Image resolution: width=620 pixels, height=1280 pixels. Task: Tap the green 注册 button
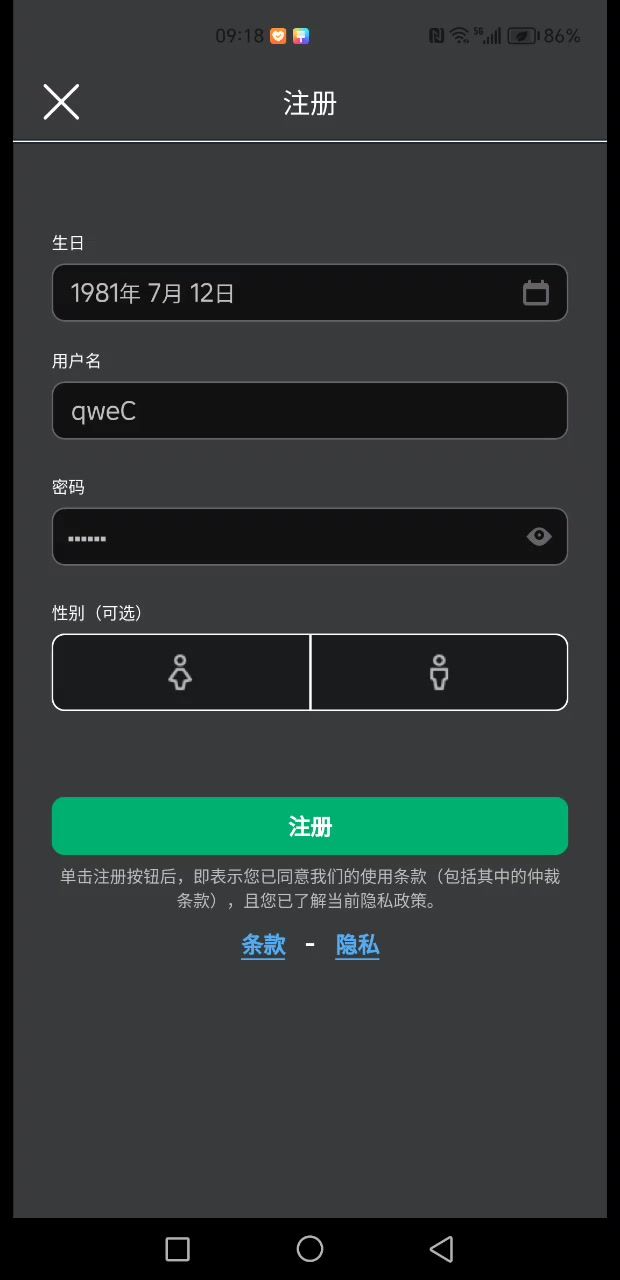(309, 826)
